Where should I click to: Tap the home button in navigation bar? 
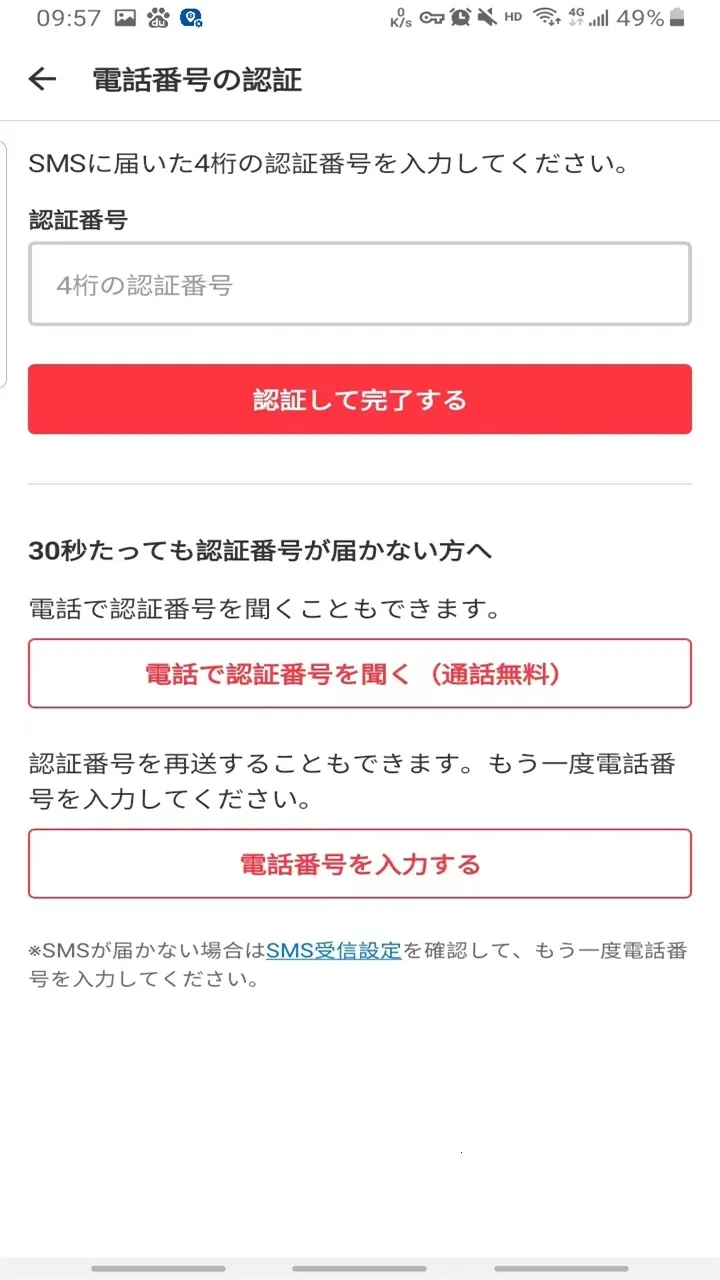360,1265
